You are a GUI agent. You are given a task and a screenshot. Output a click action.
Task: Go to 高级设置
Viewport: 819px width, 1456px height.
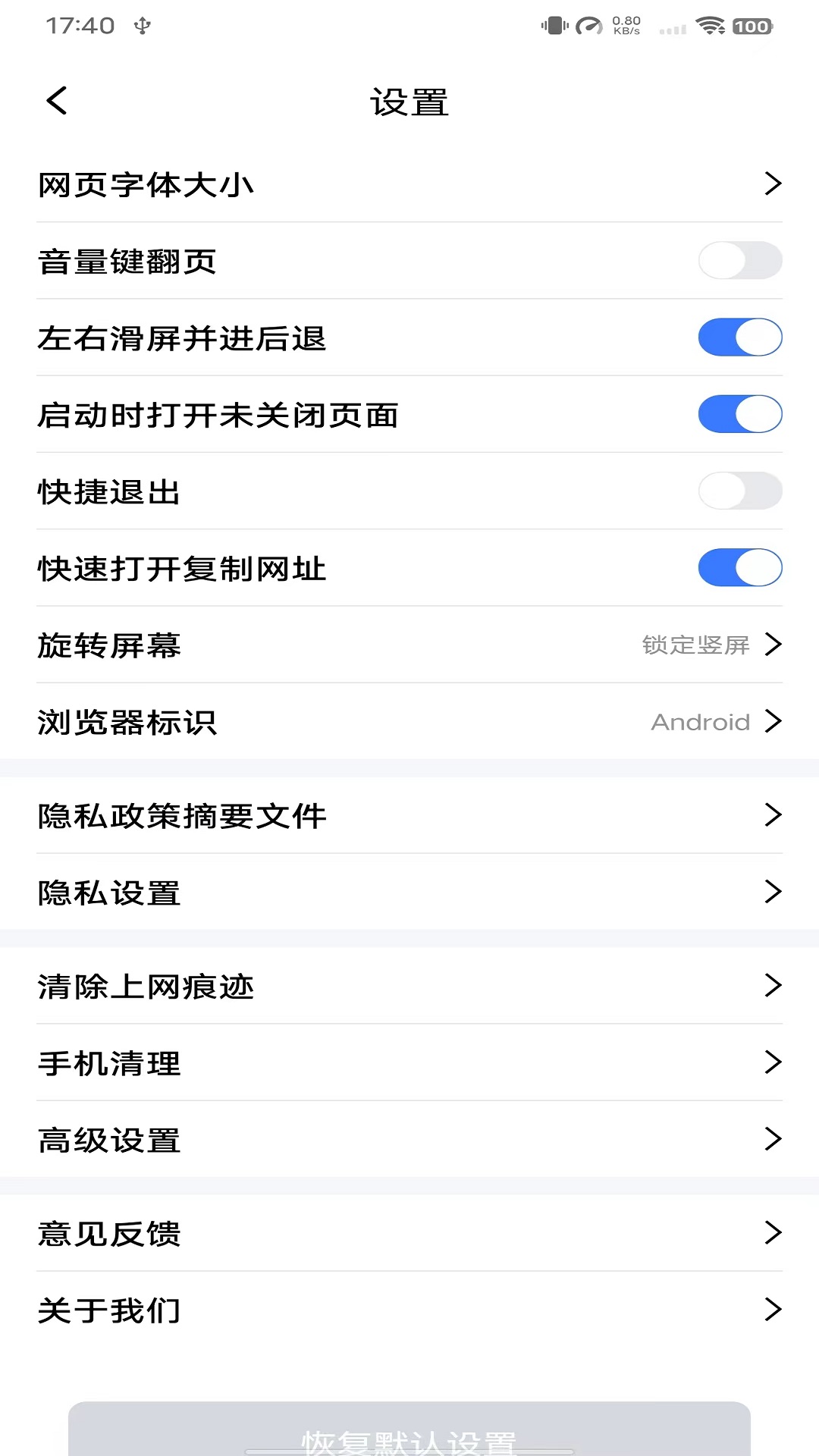[409, 1139]
